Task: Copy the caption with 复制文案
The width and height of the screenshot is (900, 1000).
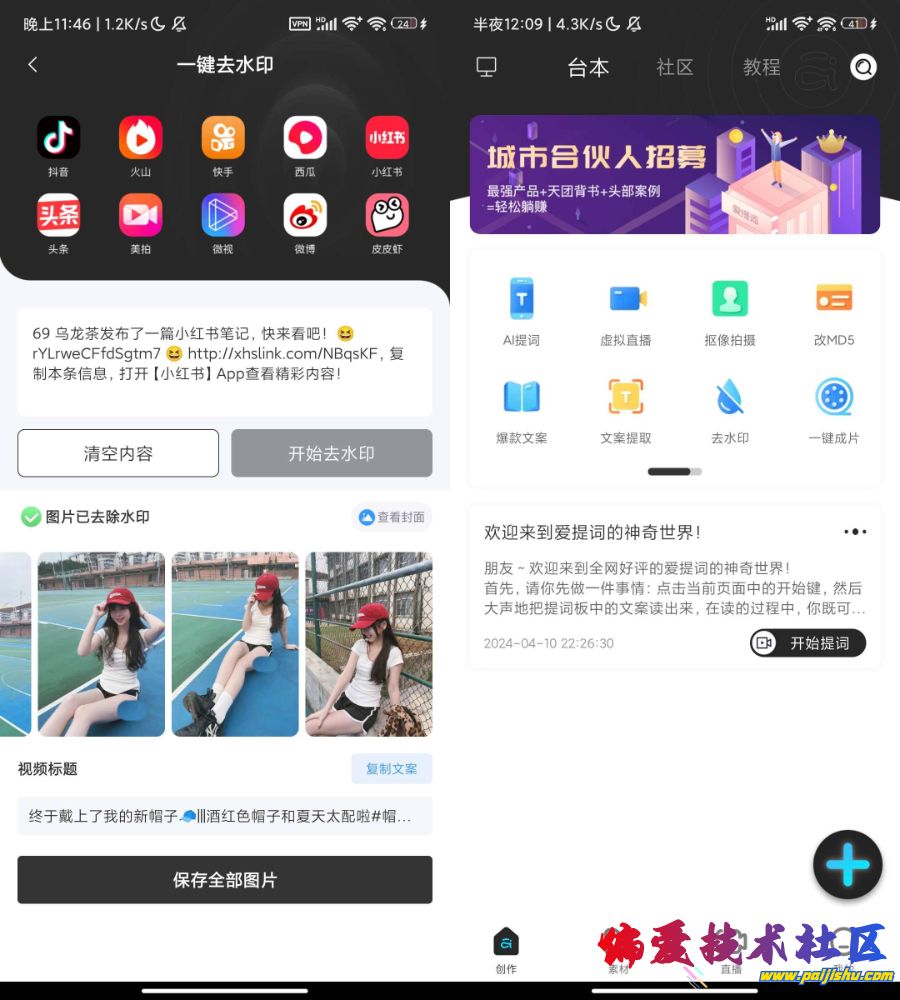Action: 391,768
